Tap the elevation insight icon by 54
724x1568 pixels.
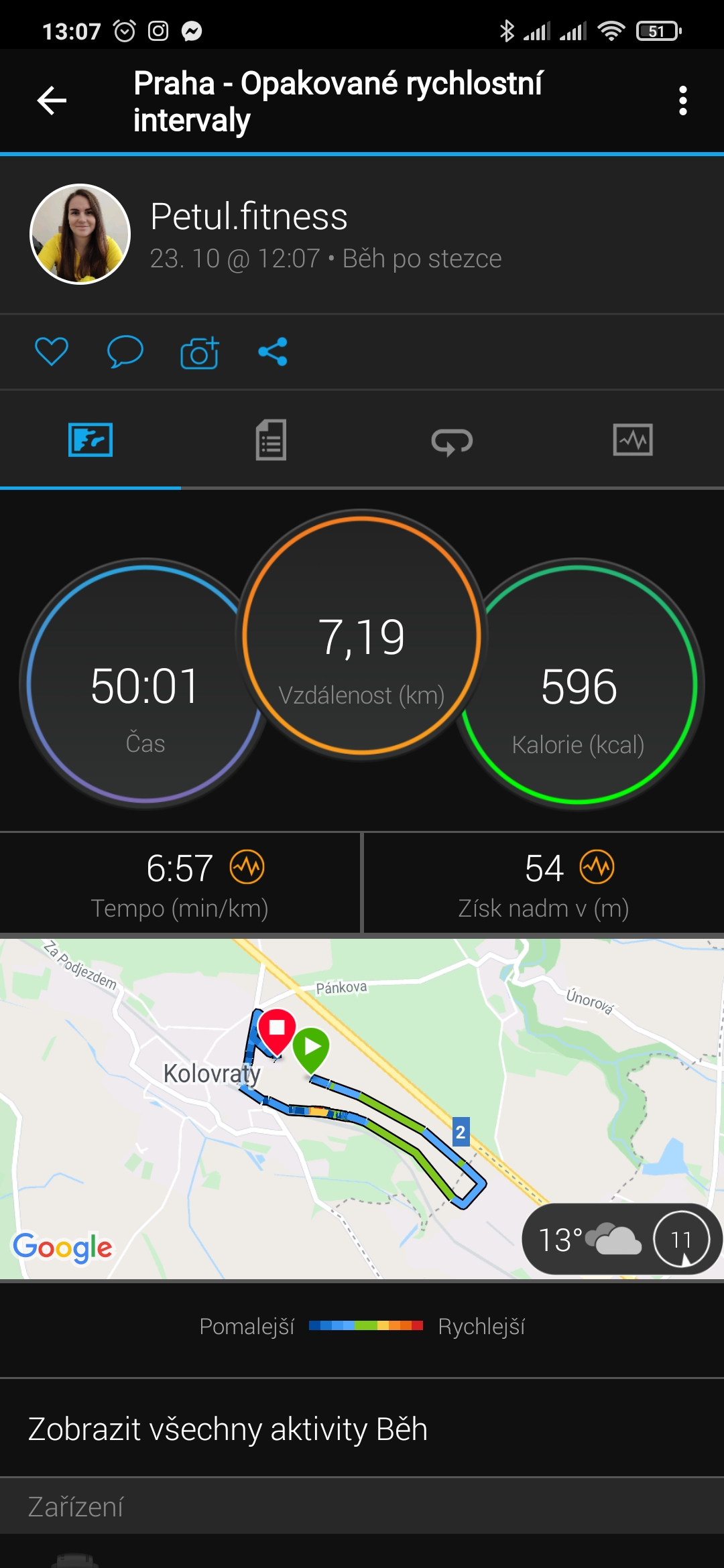pyautogui.click(x=597, y=868)
